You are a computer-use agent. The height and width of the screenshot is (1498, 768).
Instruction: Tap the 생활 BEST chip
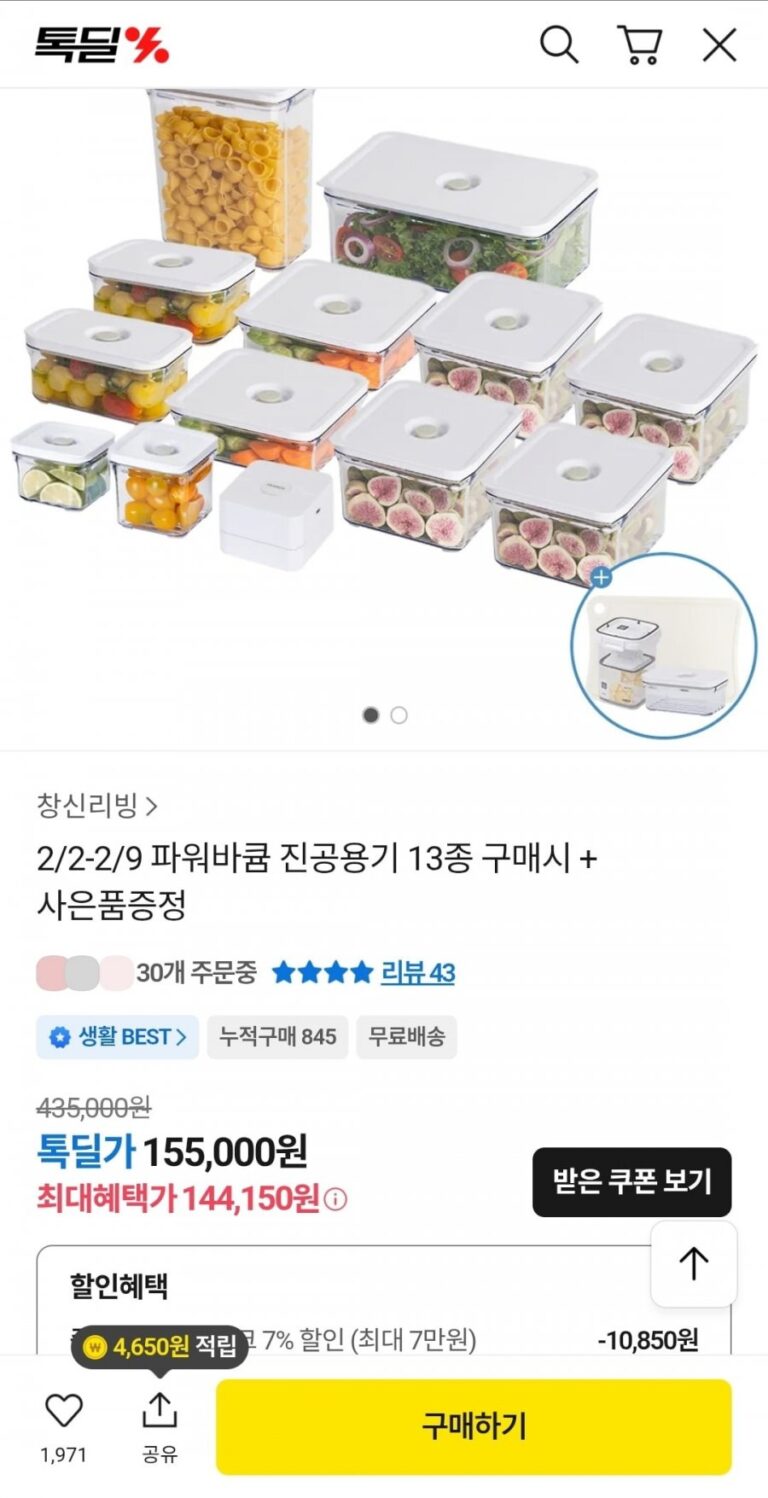[x=118, y=1037]
